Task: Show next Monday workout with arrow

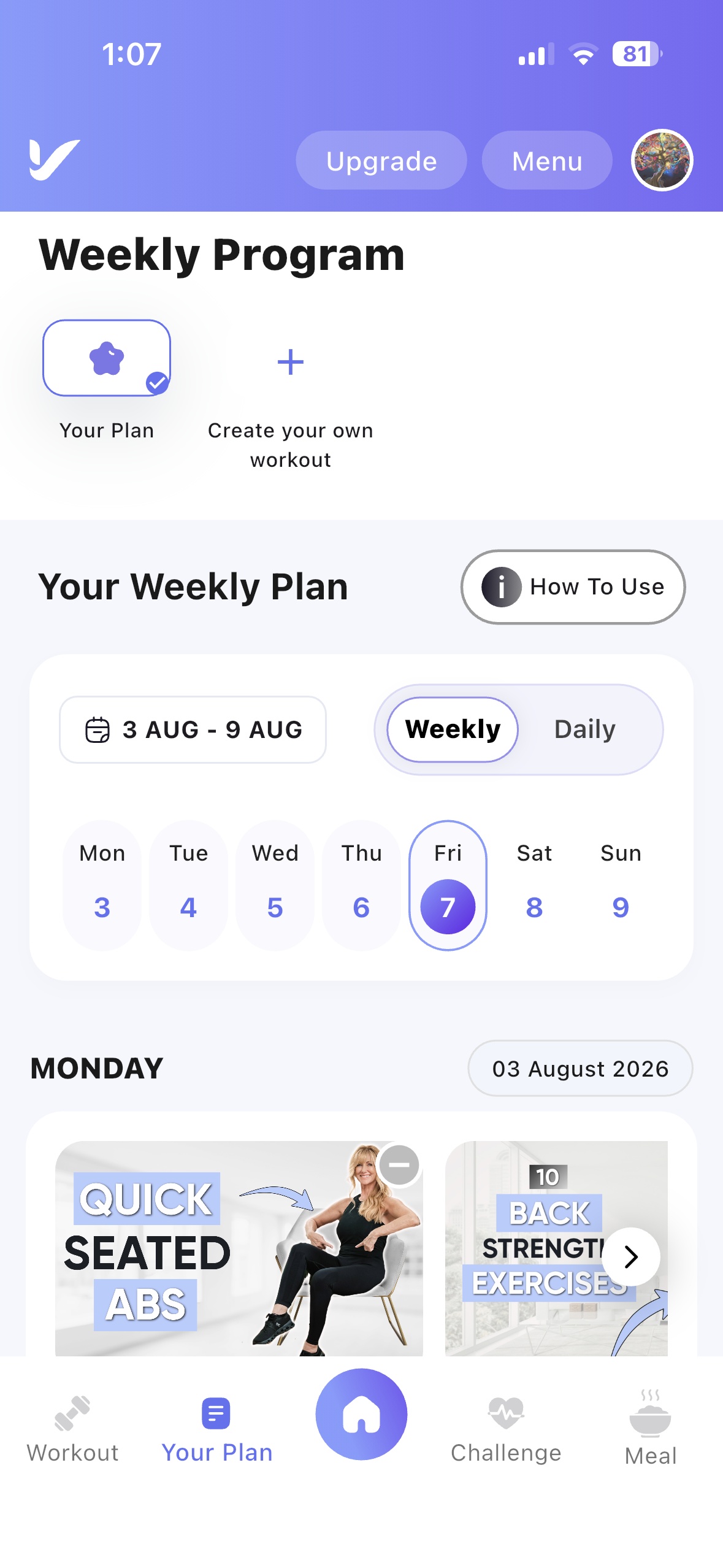Action: (630, 1256)
